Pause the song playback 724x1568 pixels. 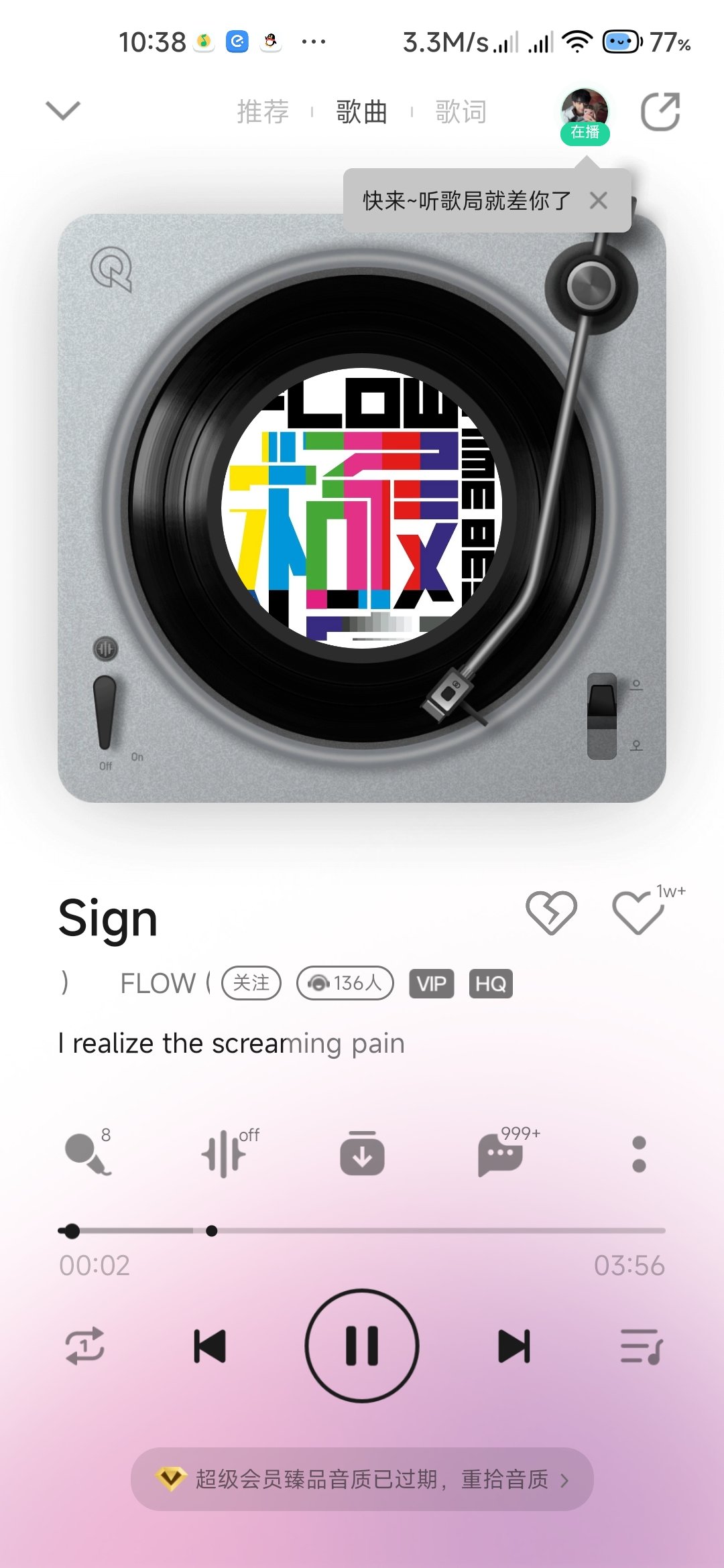tap(362, 1346)
